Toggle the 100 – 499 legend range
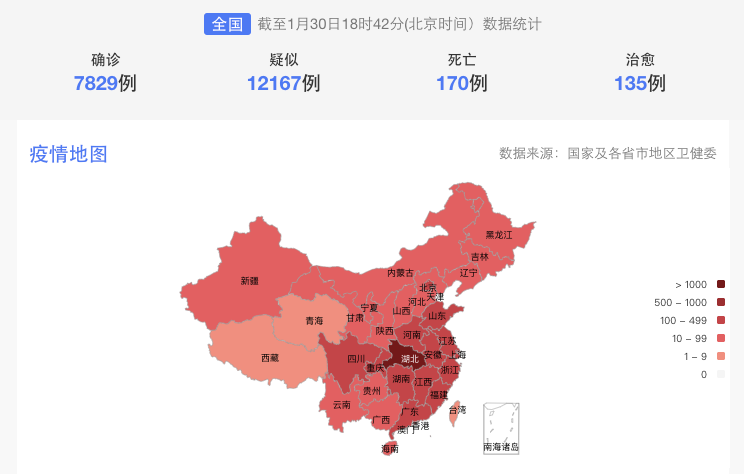This screenshot has width=744, height=474. pos(720,320)
